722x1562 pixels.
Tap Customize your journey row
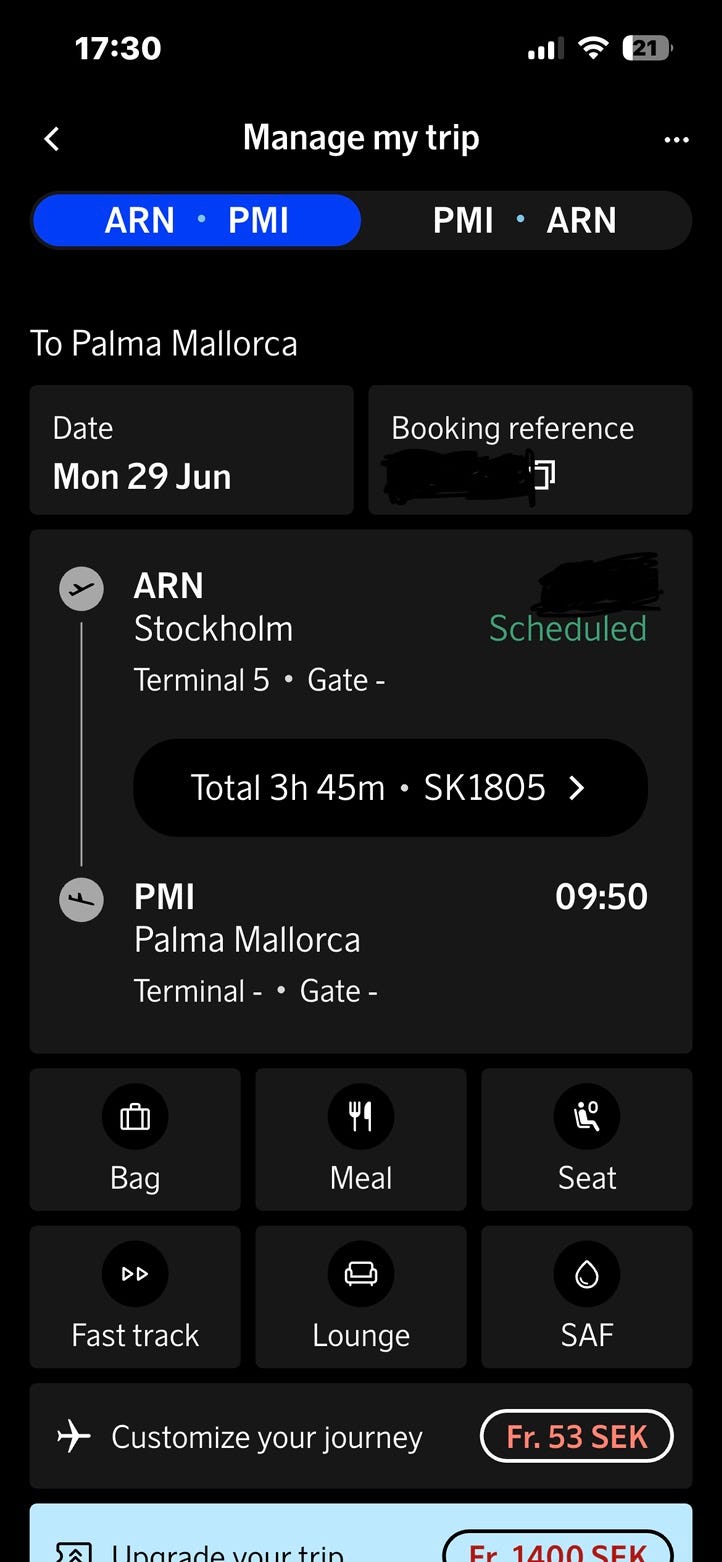point(361,1437)
